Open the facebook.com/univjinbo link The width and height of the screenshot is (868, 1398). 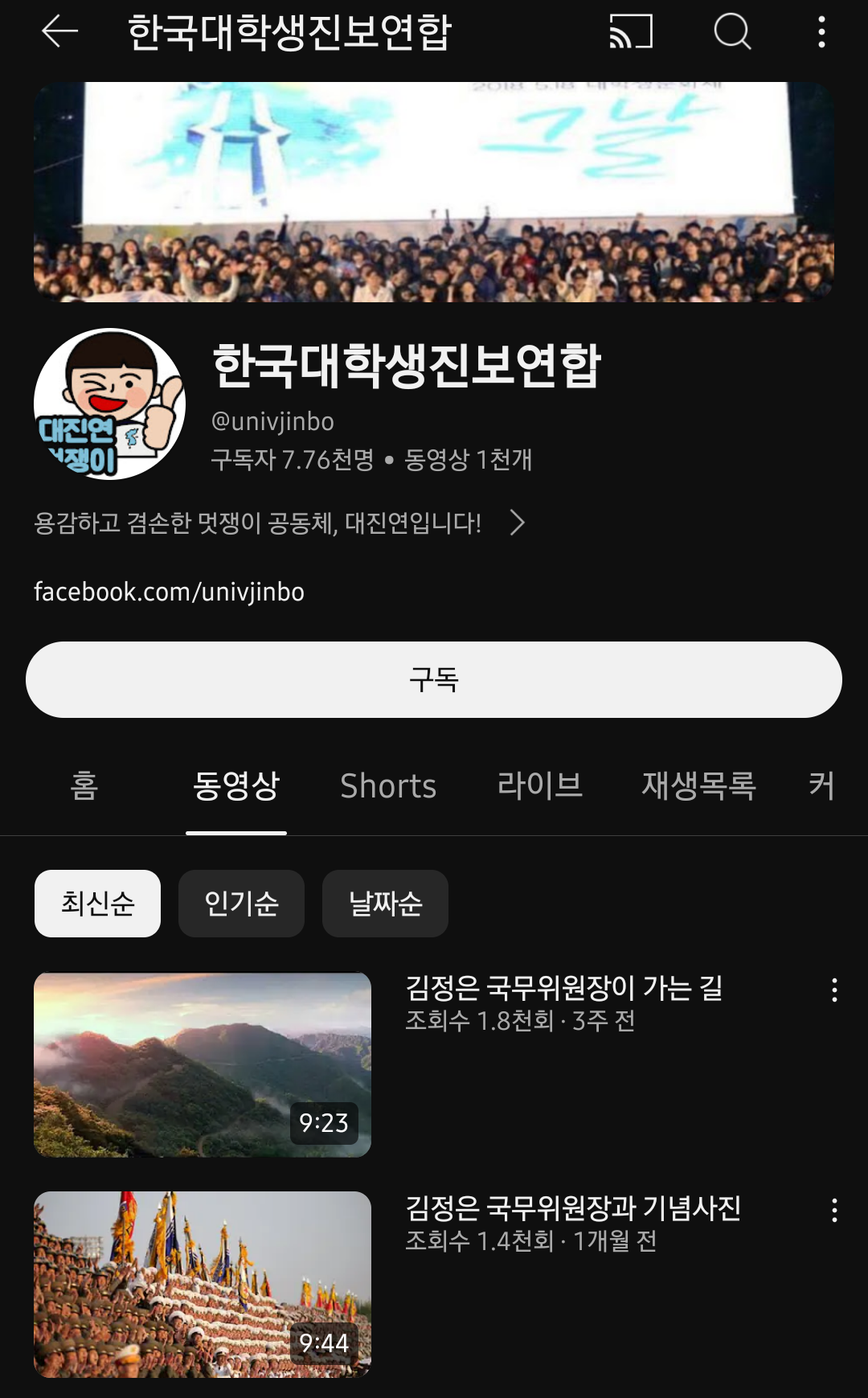(x=169, y=592)
